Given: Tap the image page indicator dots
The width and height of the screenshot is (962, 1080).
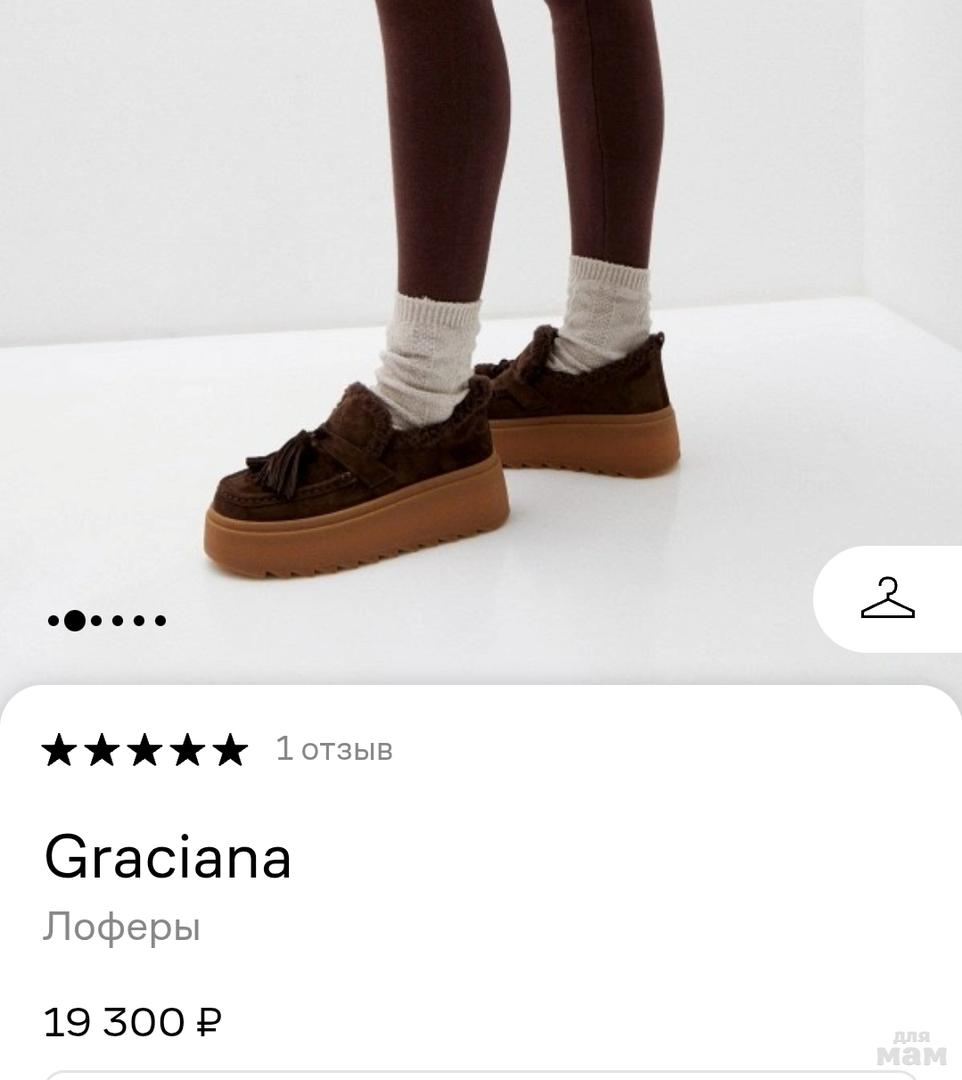Looking at the screenshot, I should [x=106, y=621].
